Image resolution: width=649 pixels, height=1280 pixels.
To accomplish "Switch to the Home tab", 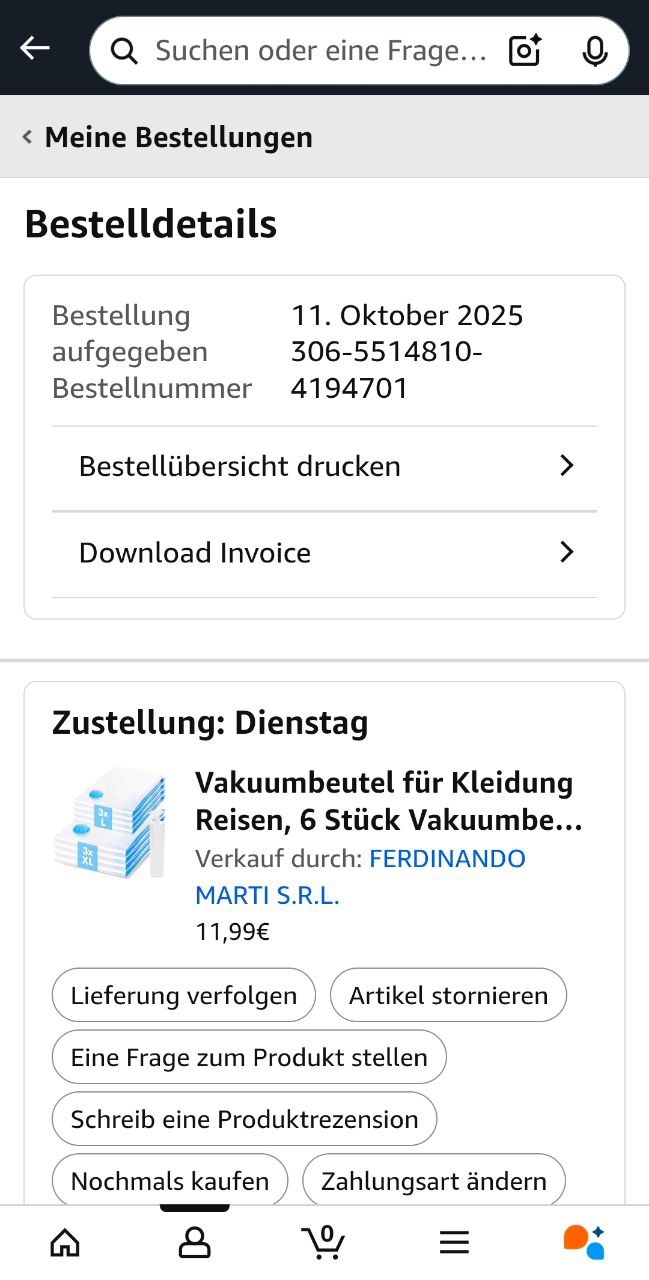I will pyautogui.click(x=65, y=1242).
